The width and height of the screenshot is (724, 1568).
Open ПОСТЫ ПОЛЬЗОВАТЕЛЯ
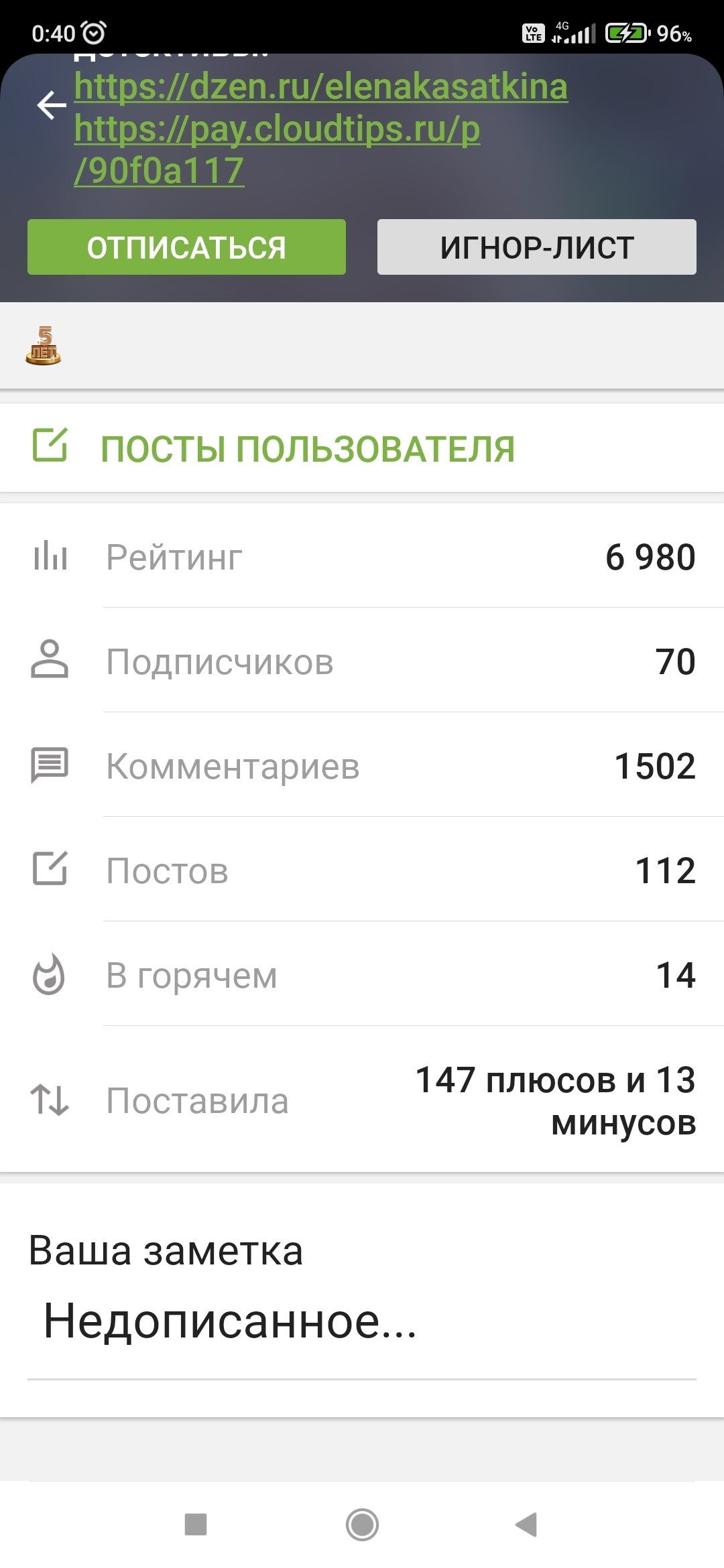click(x=307, y=448)
